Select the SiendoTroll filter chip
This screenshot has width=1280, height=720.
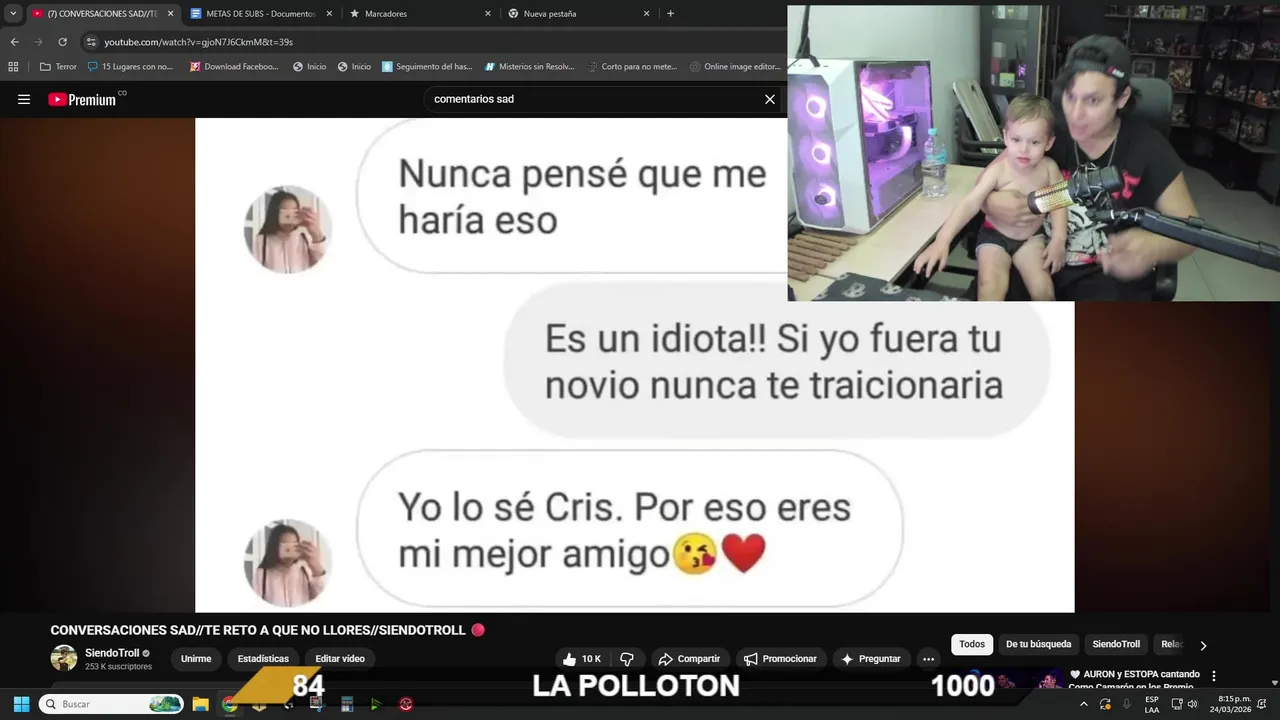[1115, 645]
